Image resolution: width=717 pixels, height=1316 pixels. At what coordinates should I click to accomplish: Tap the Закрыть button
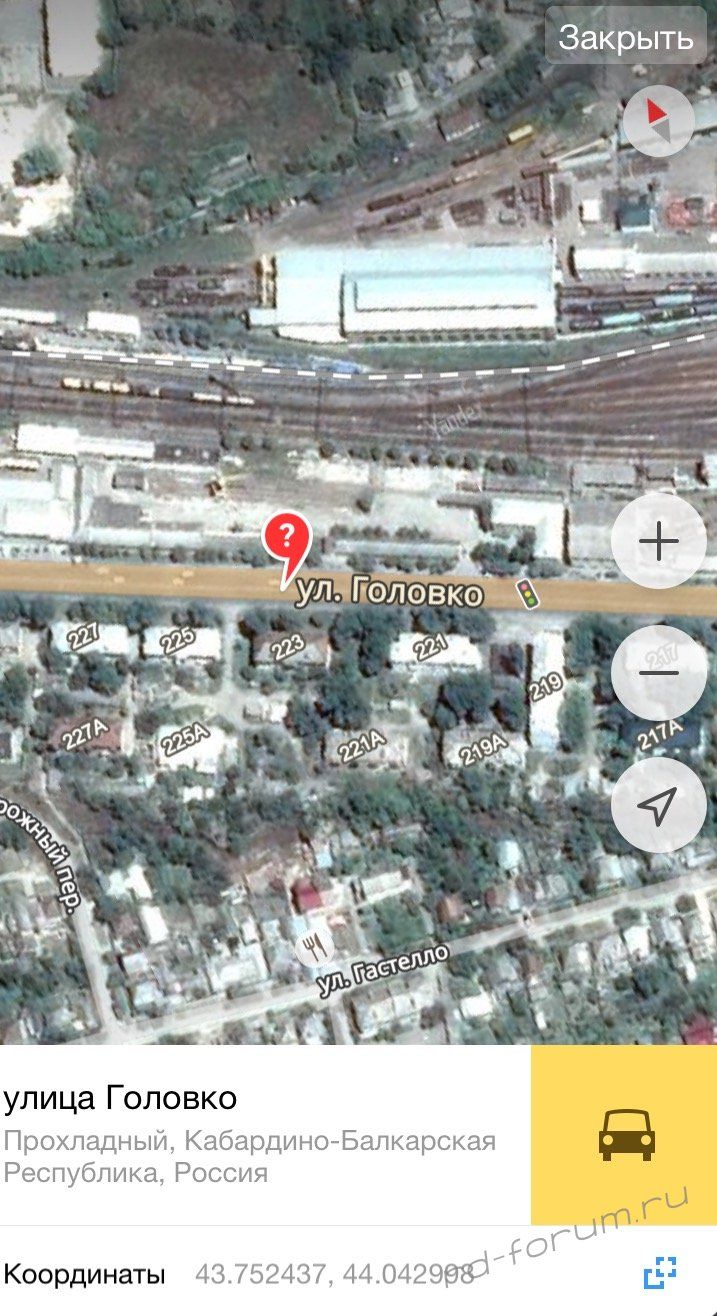coord(626,37)
